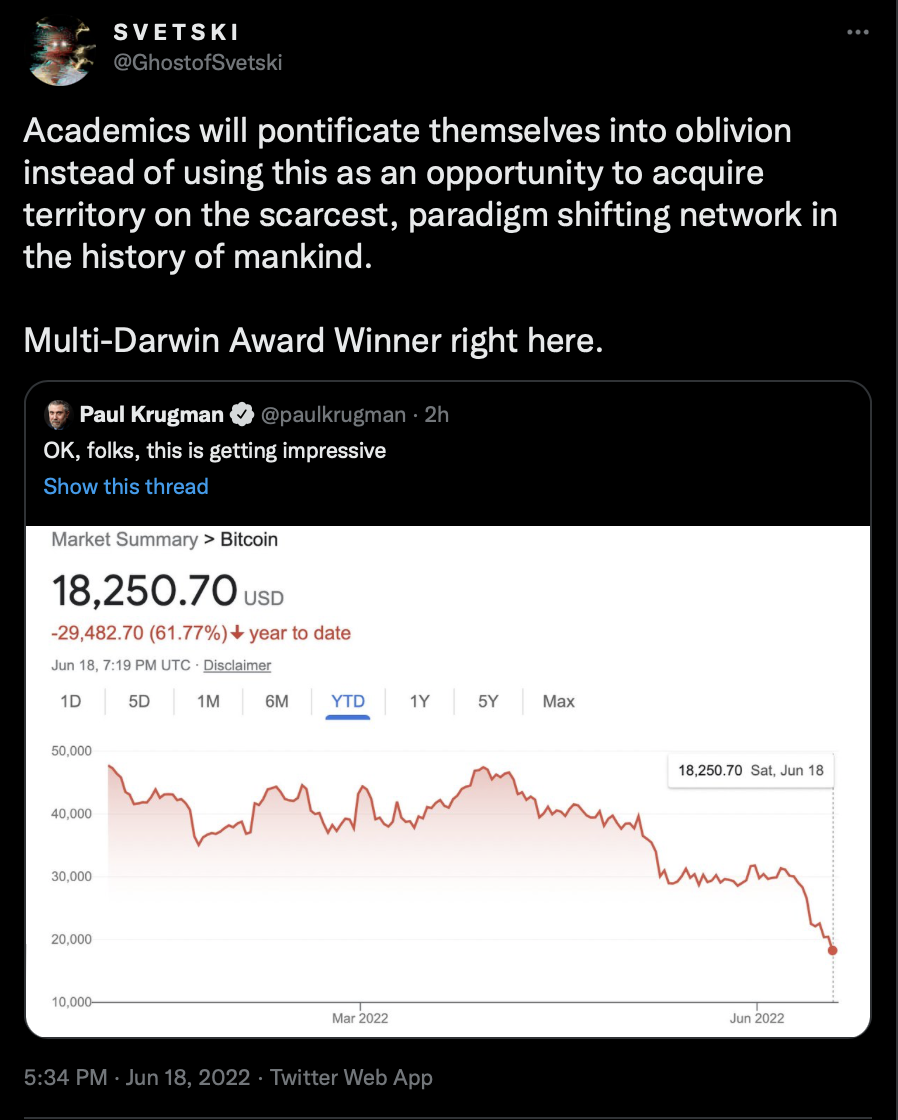
Task: Click Paul Krugman's profile picture
Action: coord(60,414)
